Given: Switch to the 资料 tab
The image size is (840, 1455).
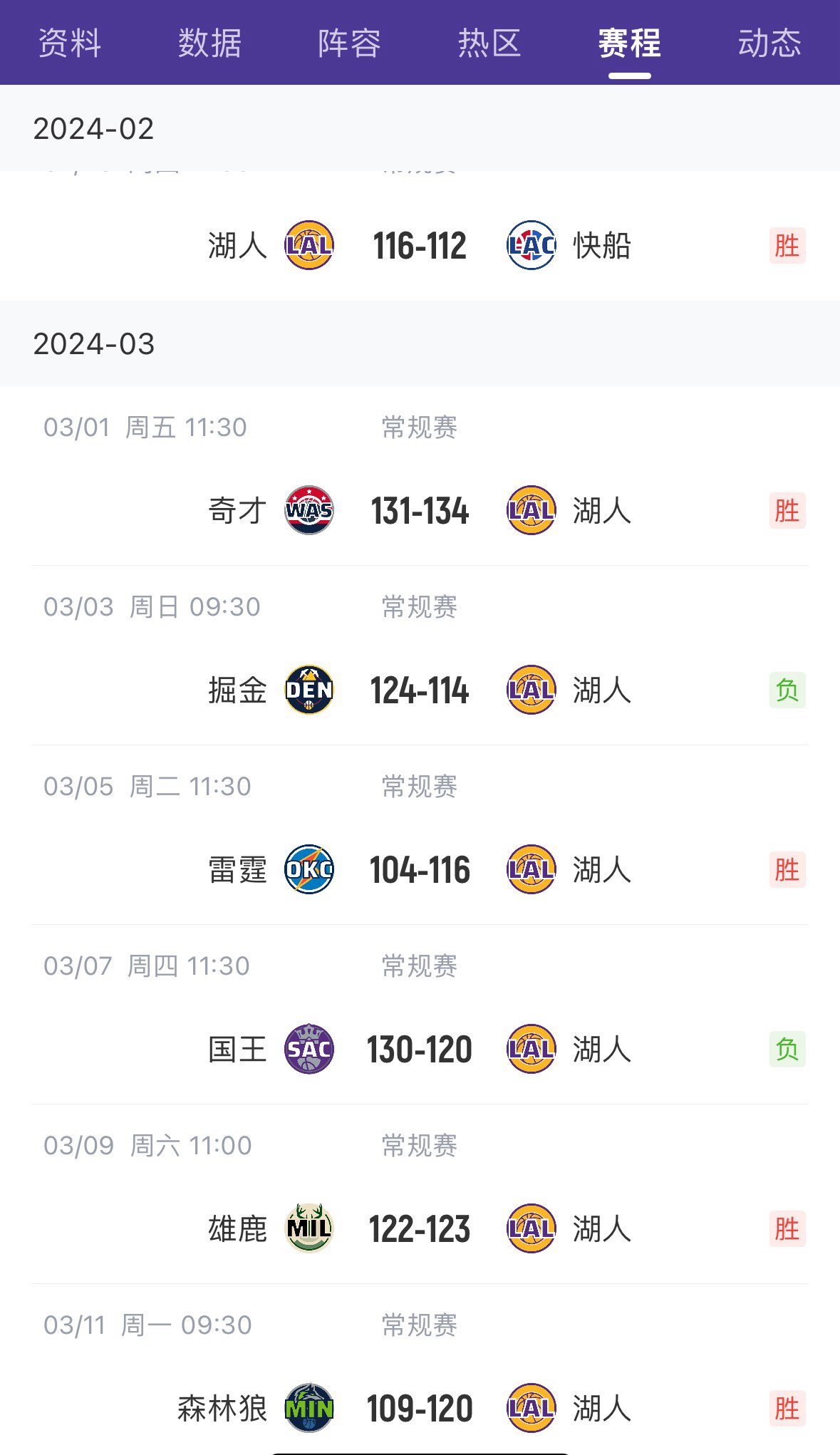Looking at the screenshot, I should (x=70, y=43).
